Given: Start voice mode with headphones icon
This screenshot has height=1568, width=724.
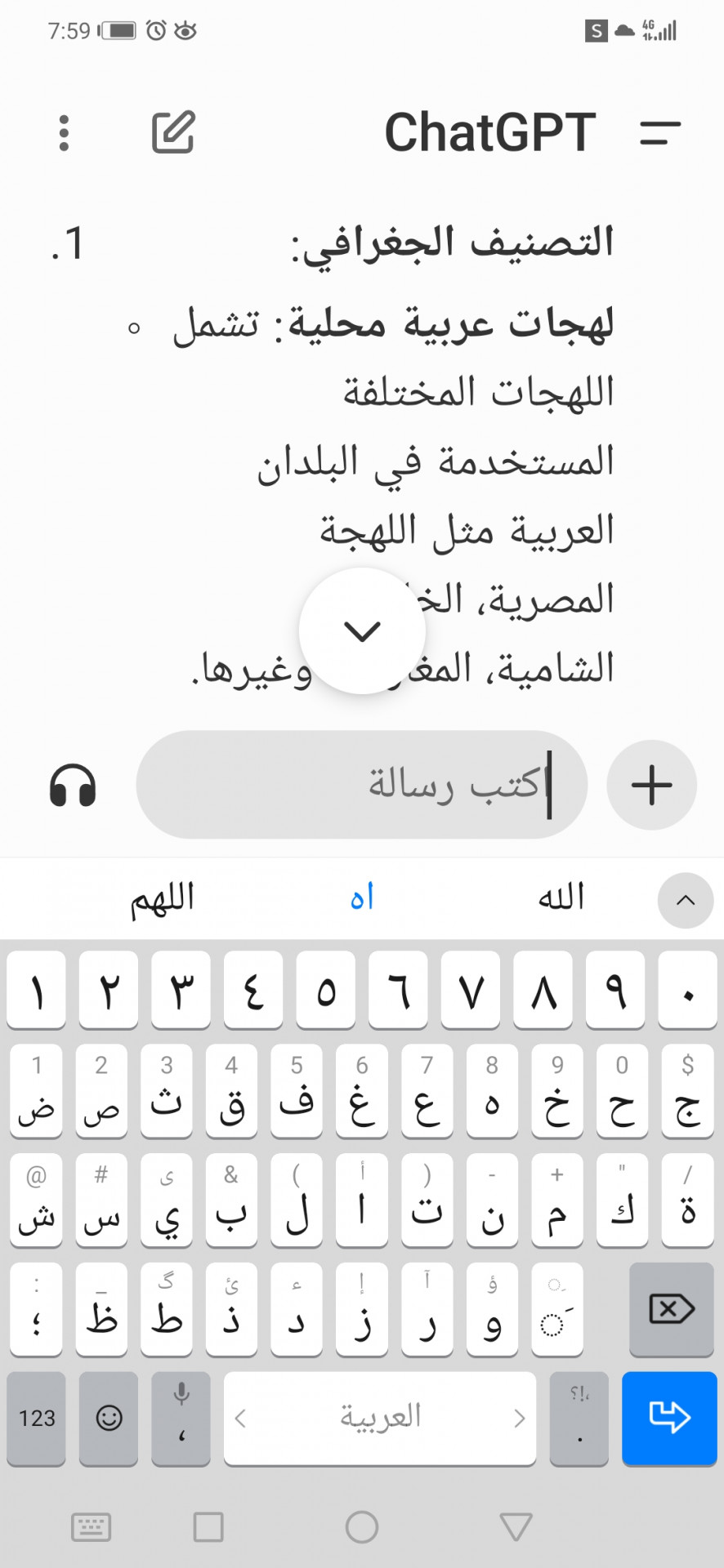Looking at the screenshot, I should [x=73, y=786].
